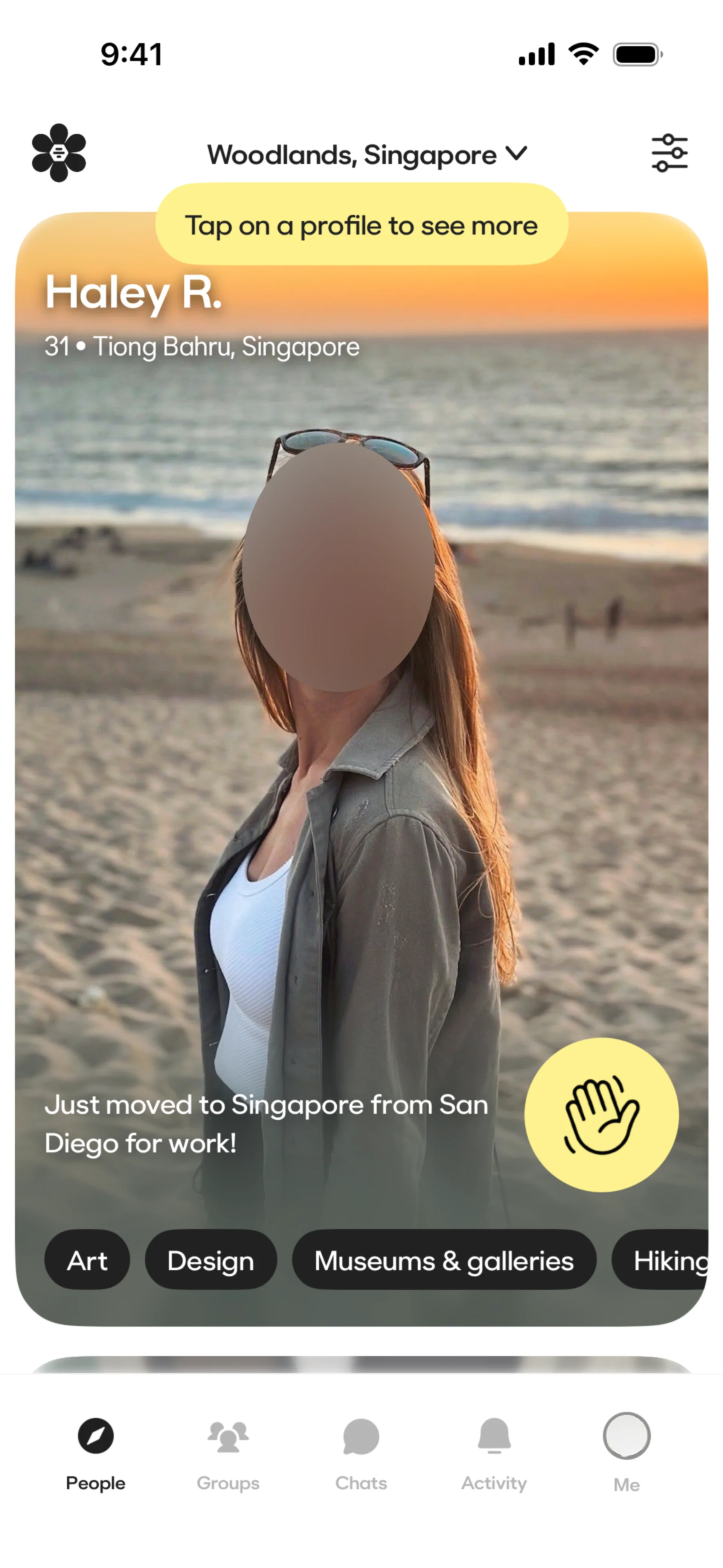Open the filter settings icon
Screen dimensions: 723x1568
[669, 153]
